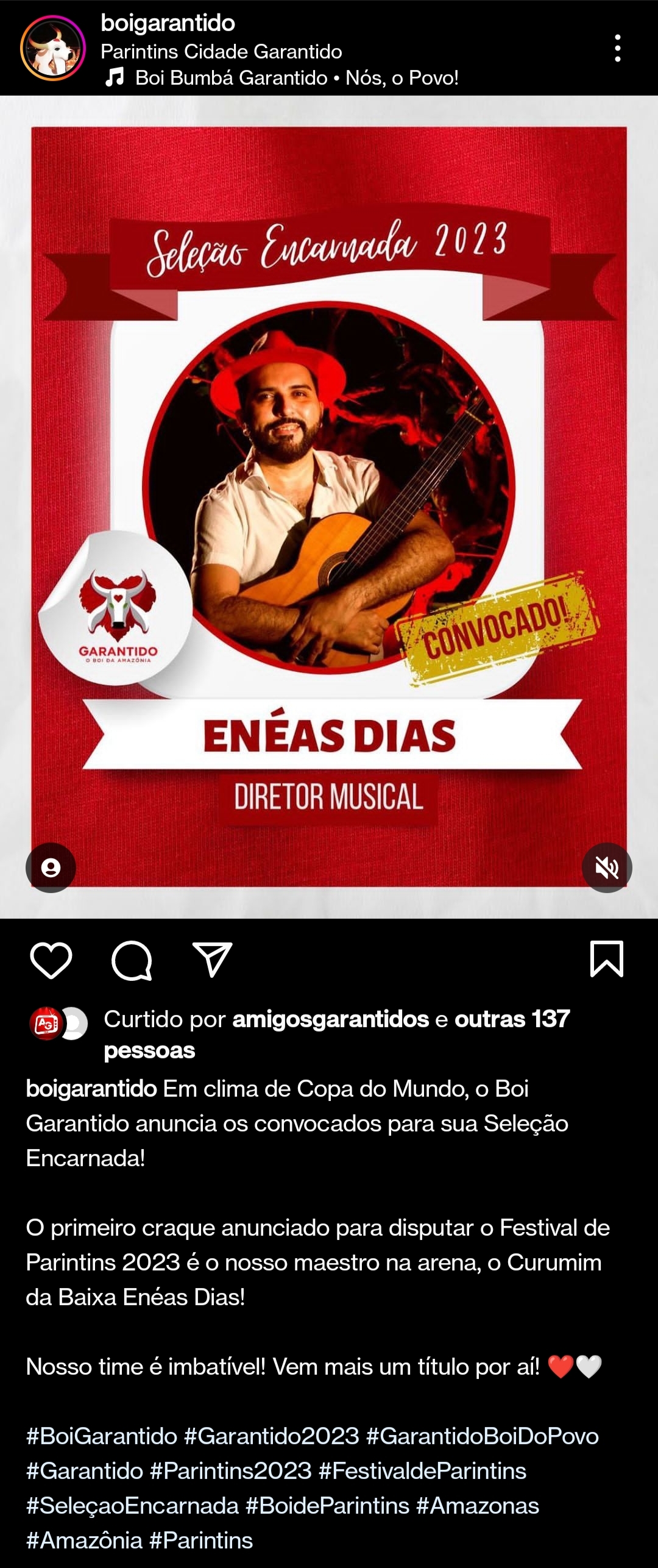Image resolution: width=658 pixels, height=1568 pixels.
Task: Open the #FestivaldeParintins hashtag
Action: point(422,1471)
